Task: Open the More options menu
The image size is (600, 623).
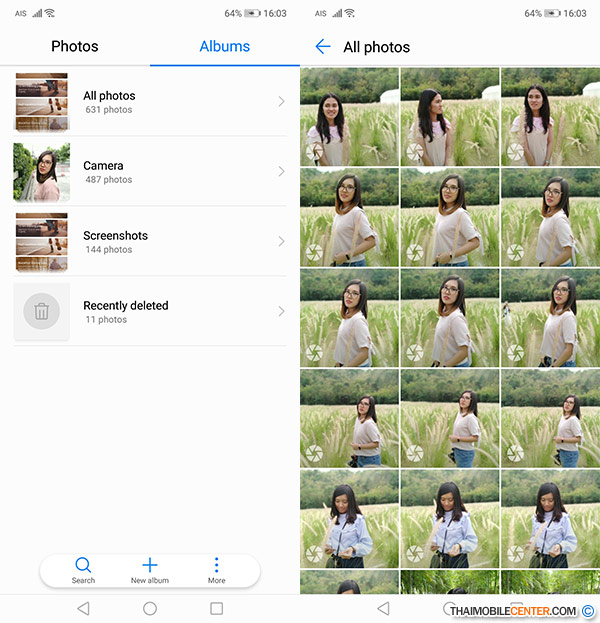Action: 217,570
